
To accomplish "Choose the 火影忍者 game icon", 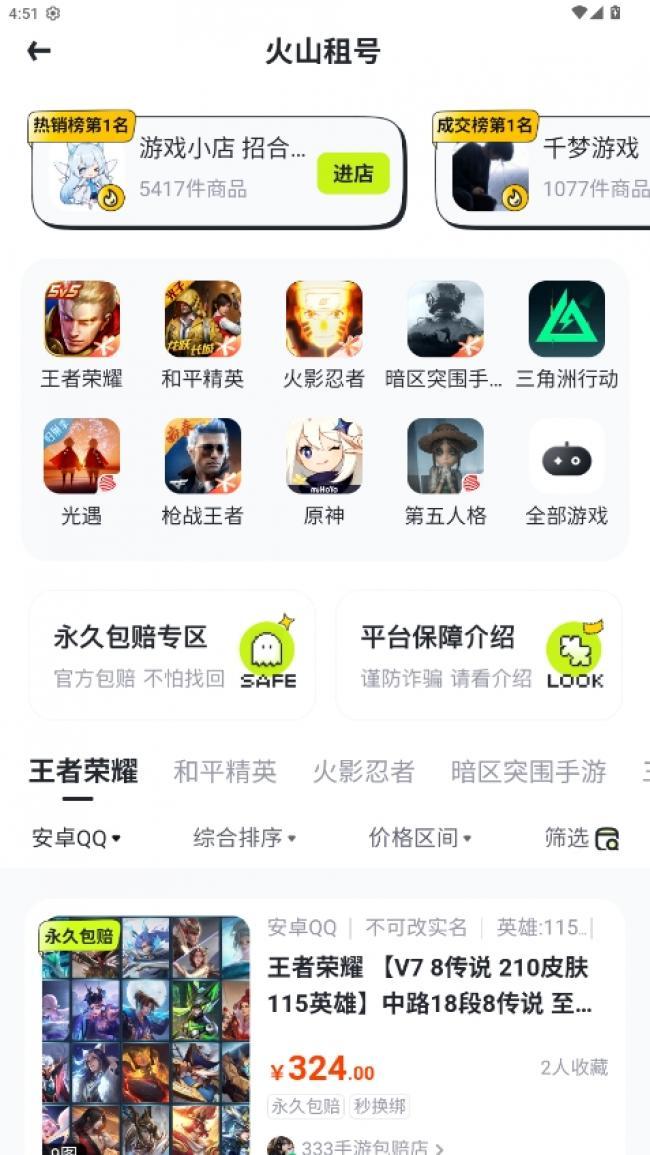I will [x=324, y=319].
